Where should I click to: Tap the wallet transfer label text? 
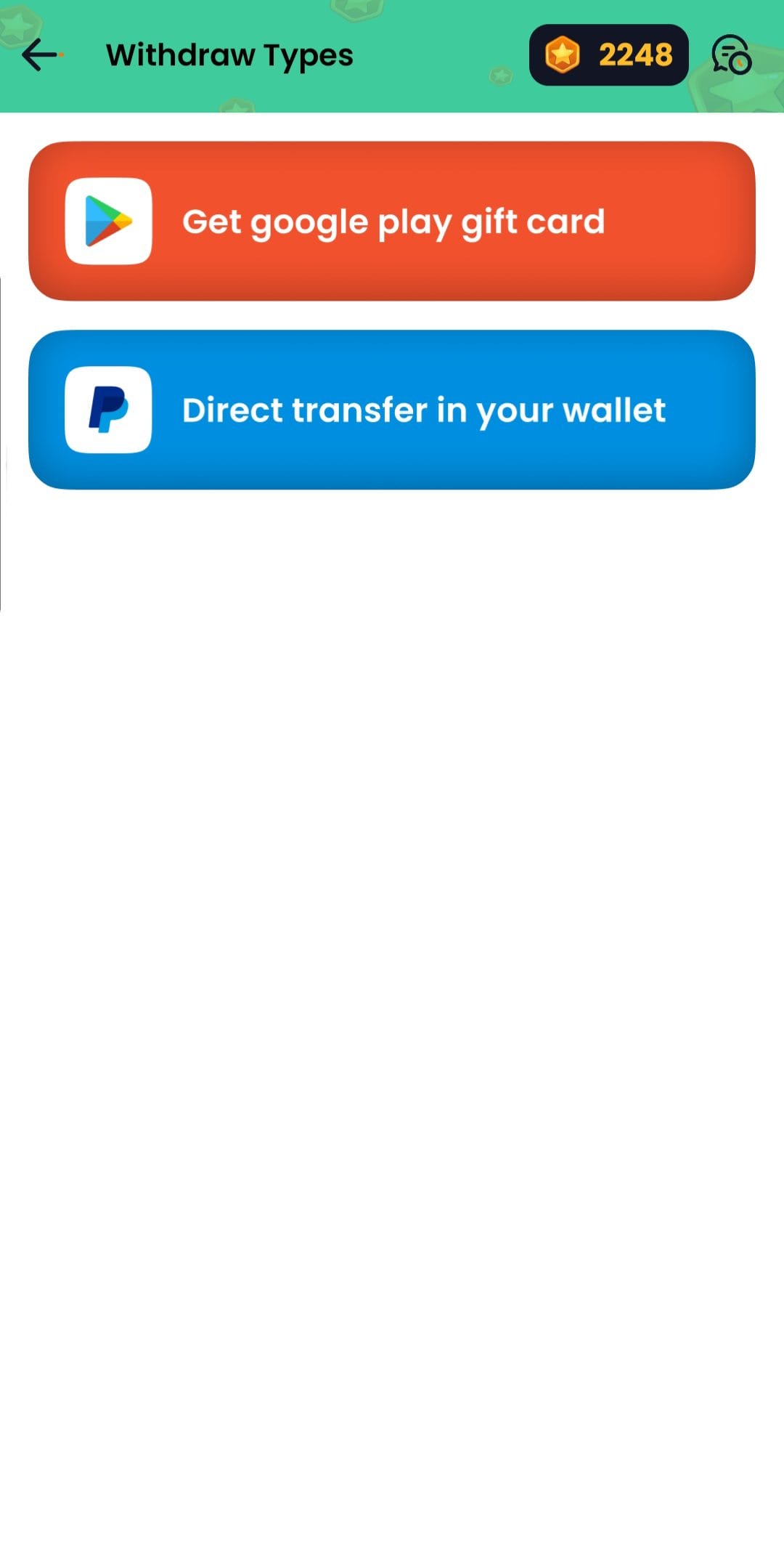point(423,410)
